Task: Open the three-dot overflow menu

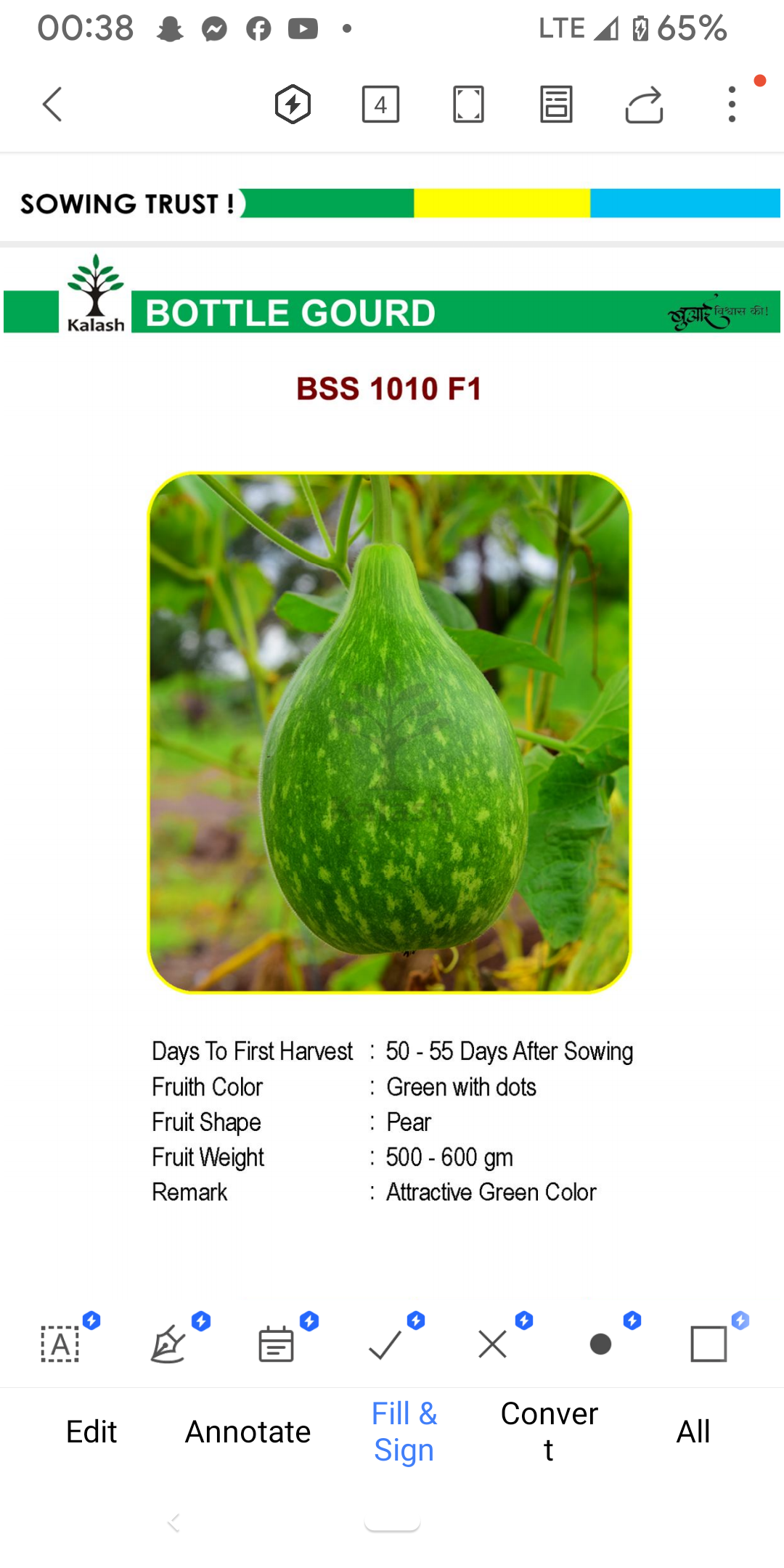Action: click(732, 105)
